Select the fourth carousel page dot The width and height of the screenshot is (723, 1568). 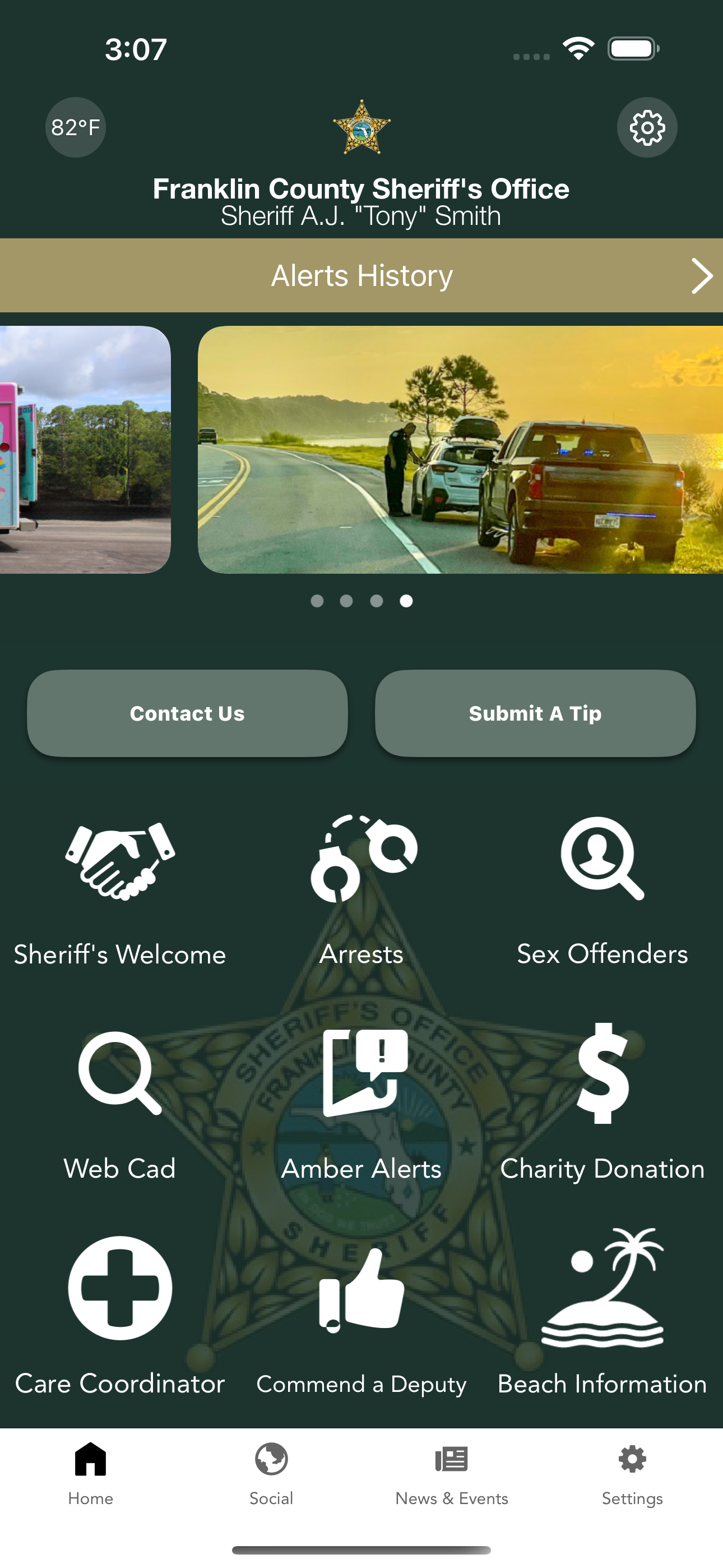coord(406,601)
